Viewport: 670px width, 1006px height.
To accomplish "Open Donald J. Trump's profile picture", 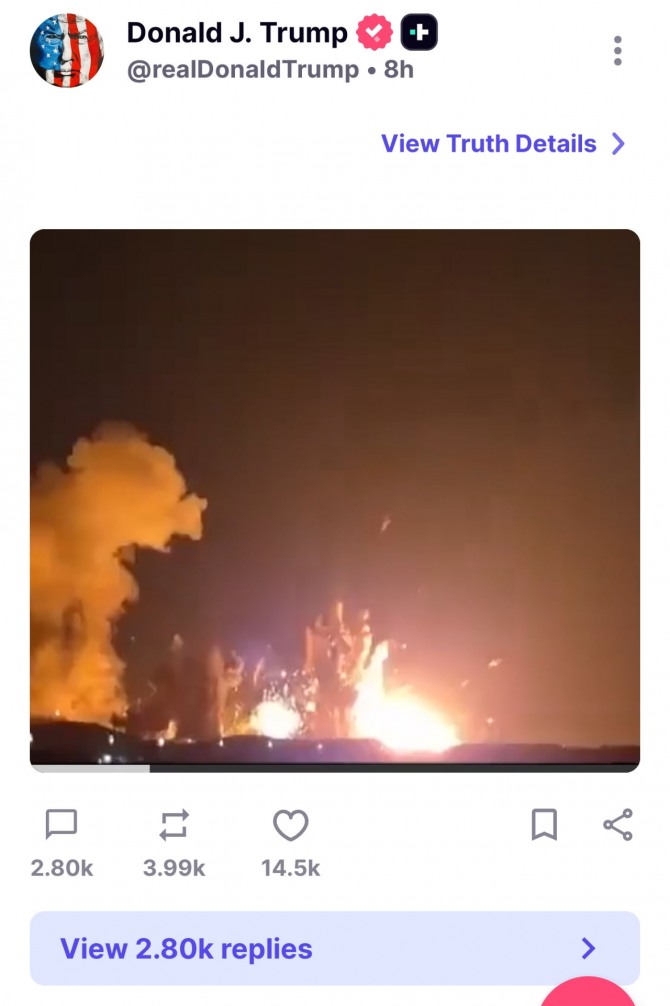I will (67, 51).
